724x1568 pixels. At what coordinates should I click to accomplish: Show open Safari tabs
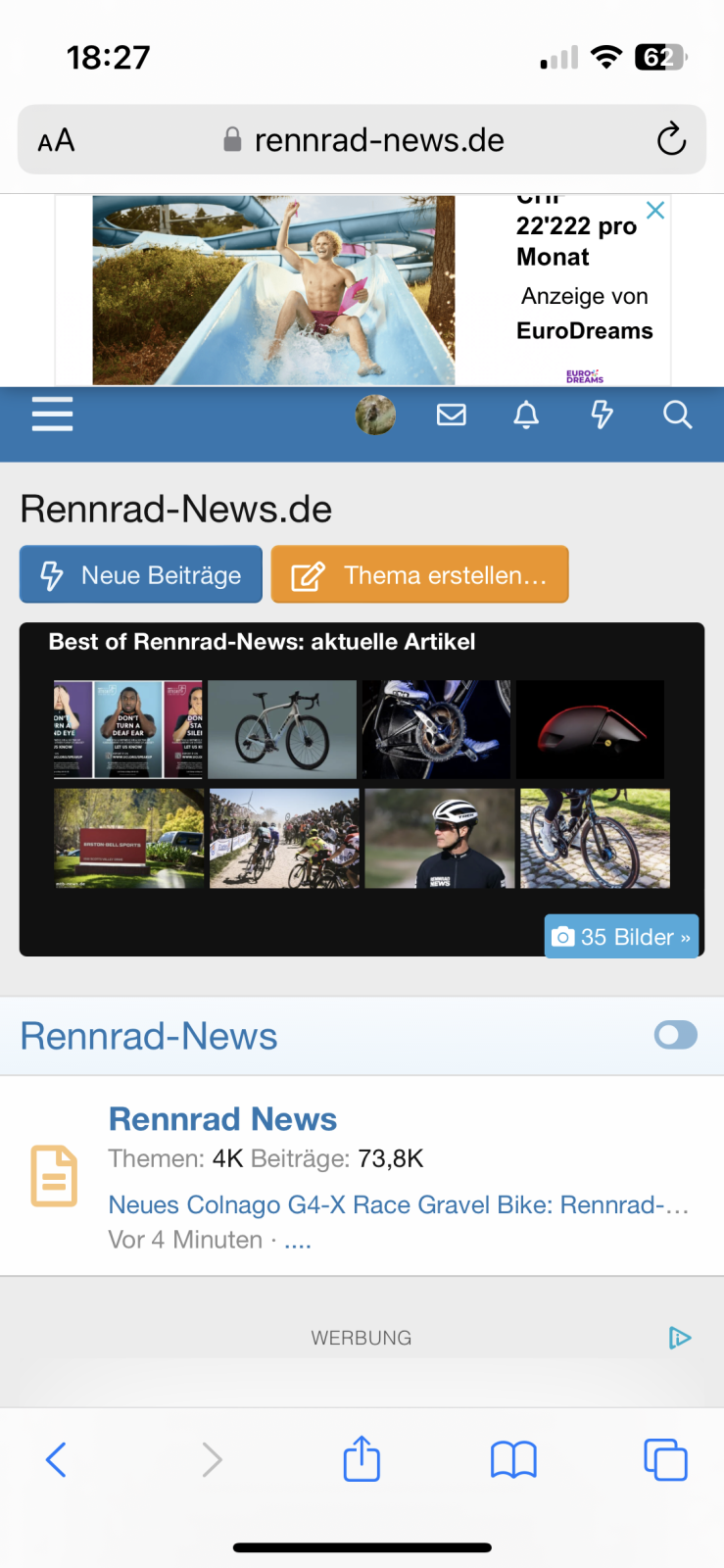(665, 1459)
